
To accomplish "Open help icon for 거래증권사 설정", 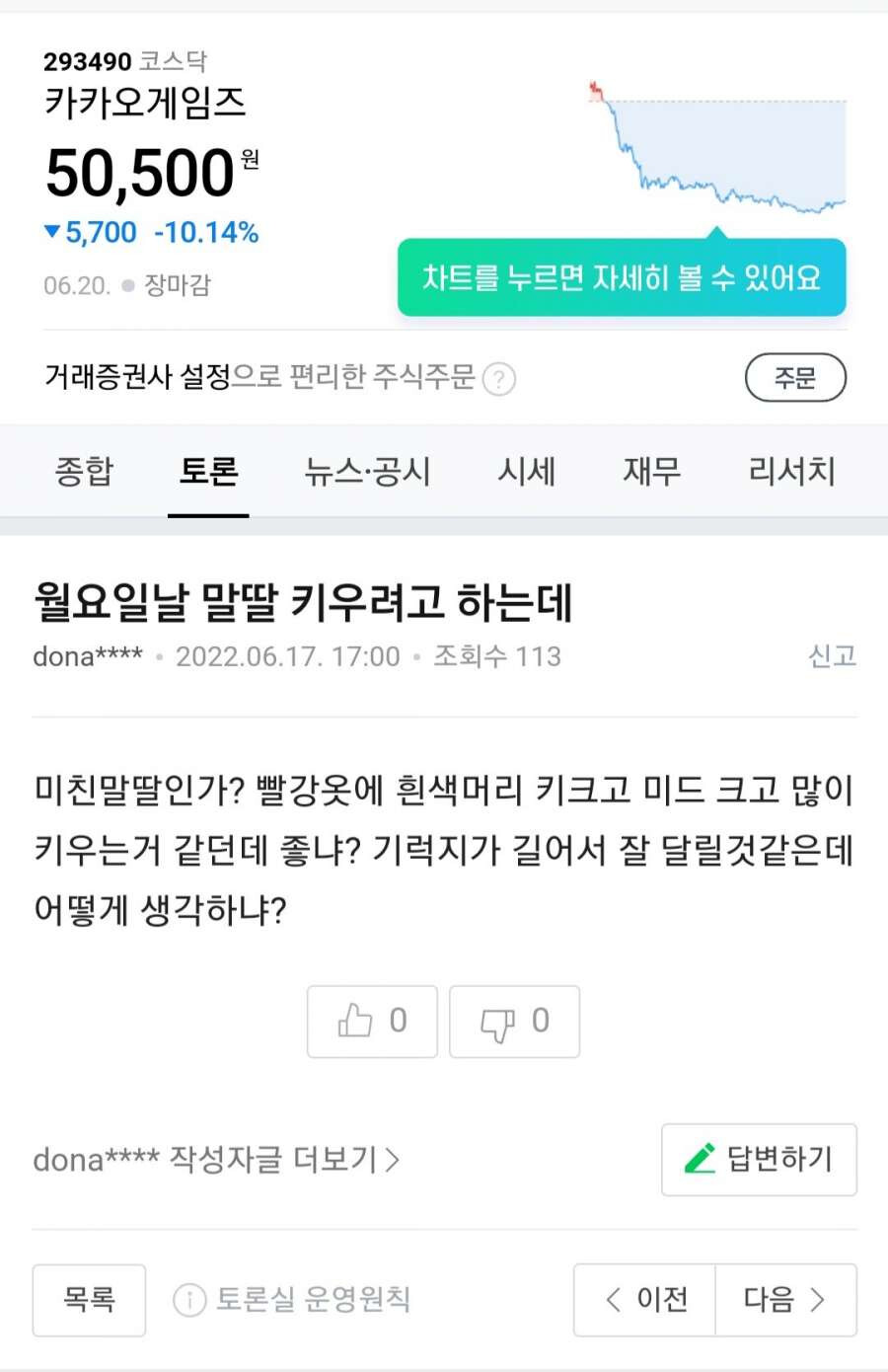I will 499,379.
